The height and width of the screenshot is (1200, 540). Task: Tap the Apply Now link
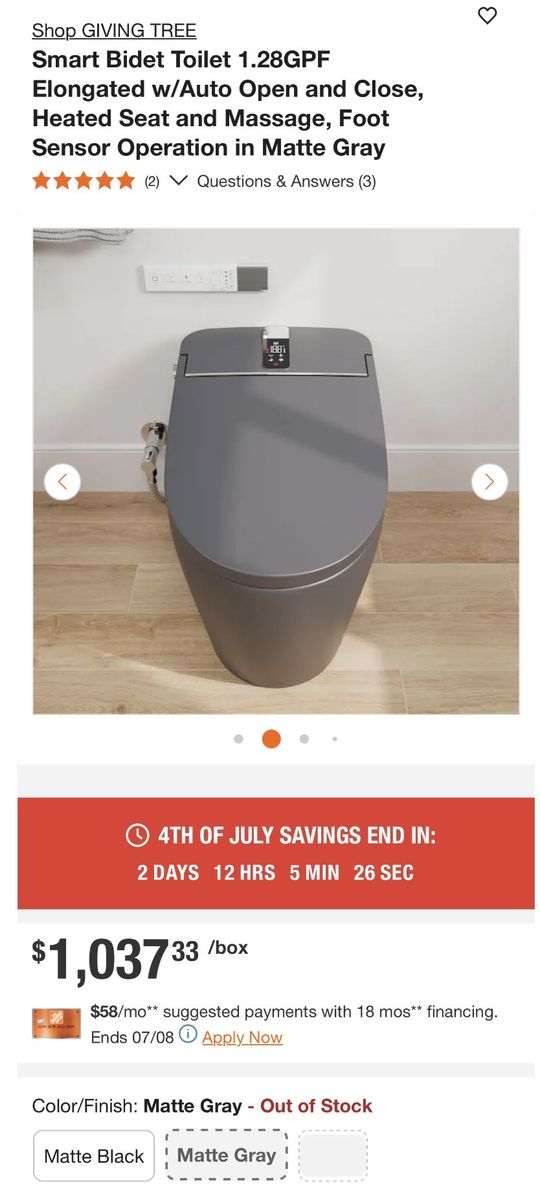click(x=242, y=1037)
